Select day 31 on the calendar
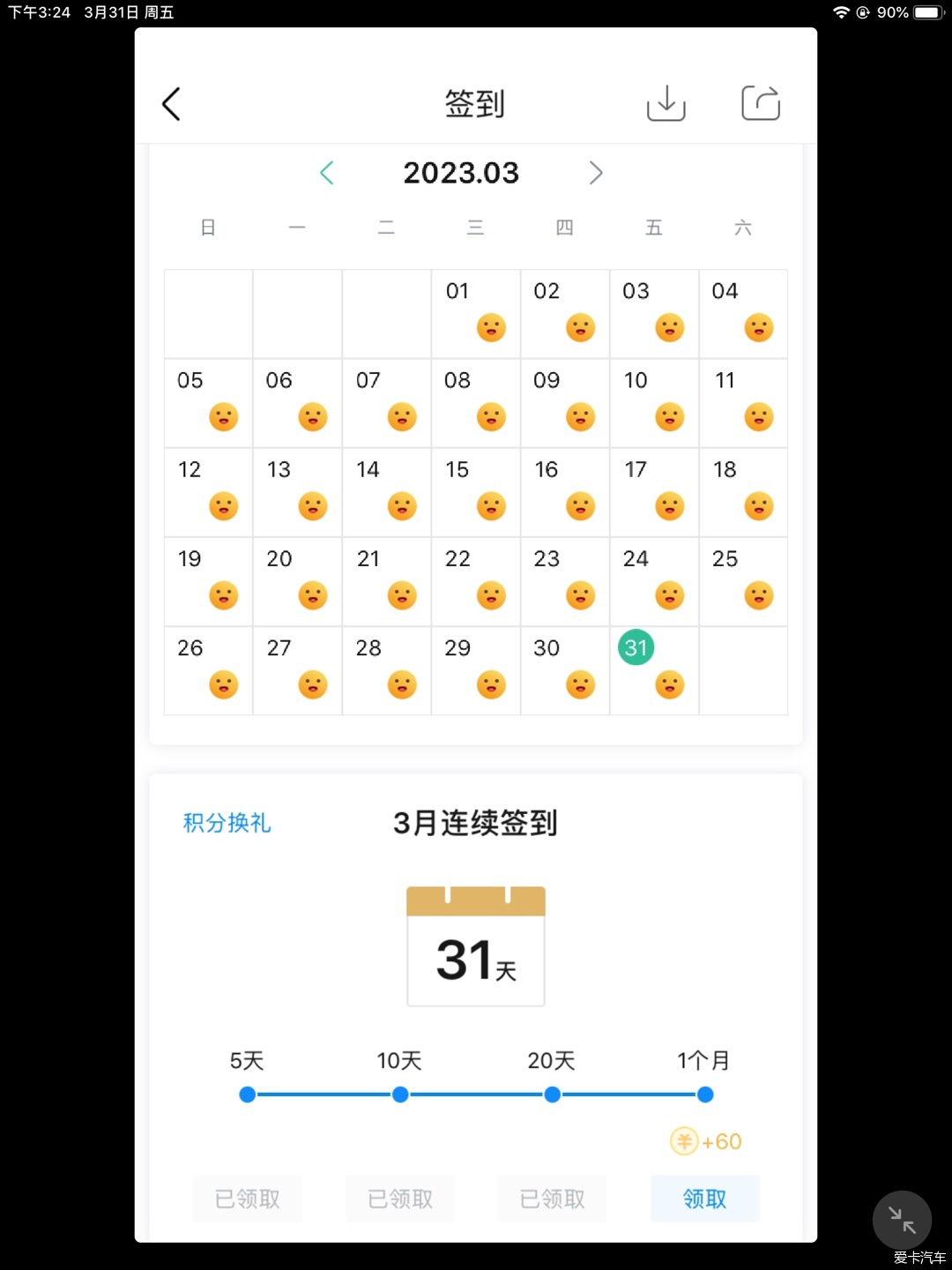 636,648
